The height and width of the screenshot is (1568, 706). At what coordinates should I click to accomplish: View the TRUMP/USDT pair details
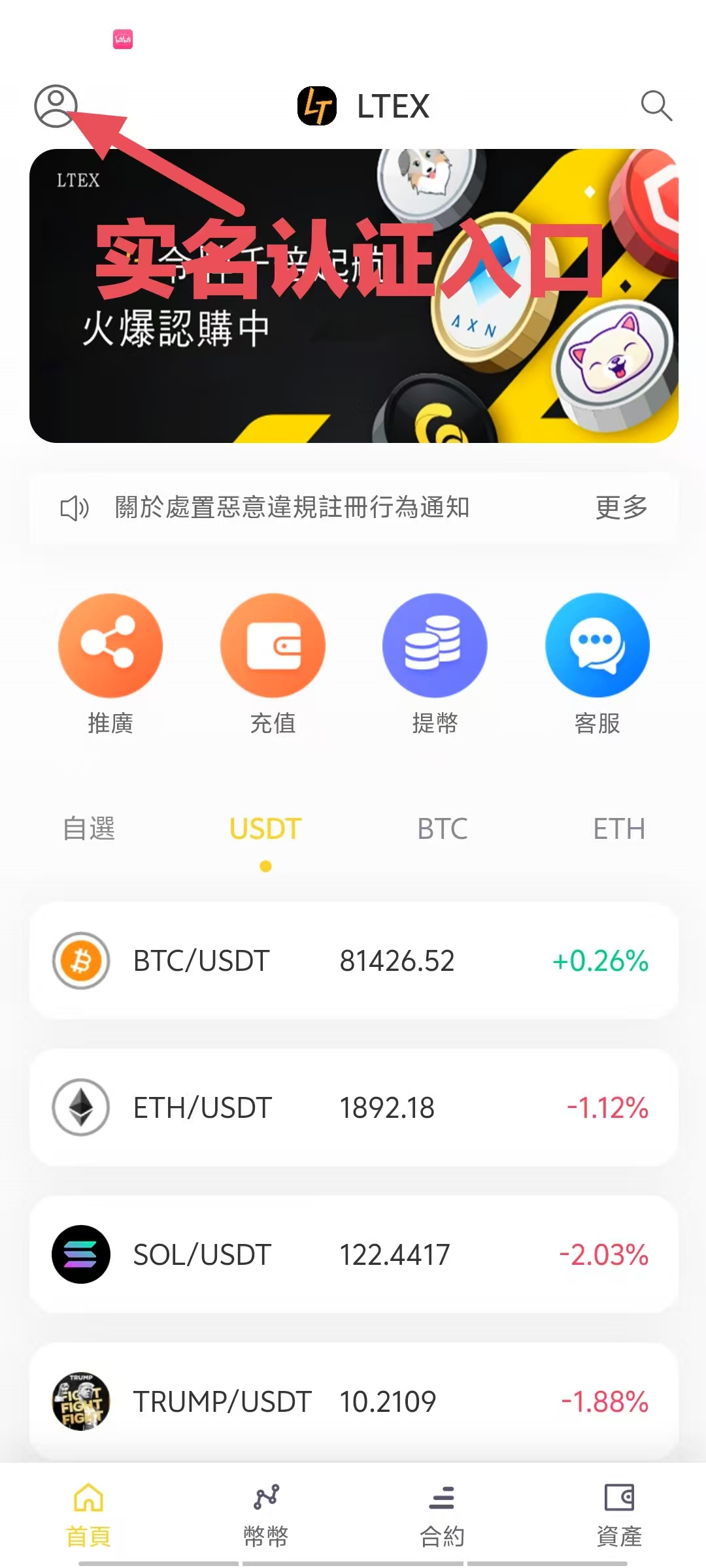pos(353,1401)
